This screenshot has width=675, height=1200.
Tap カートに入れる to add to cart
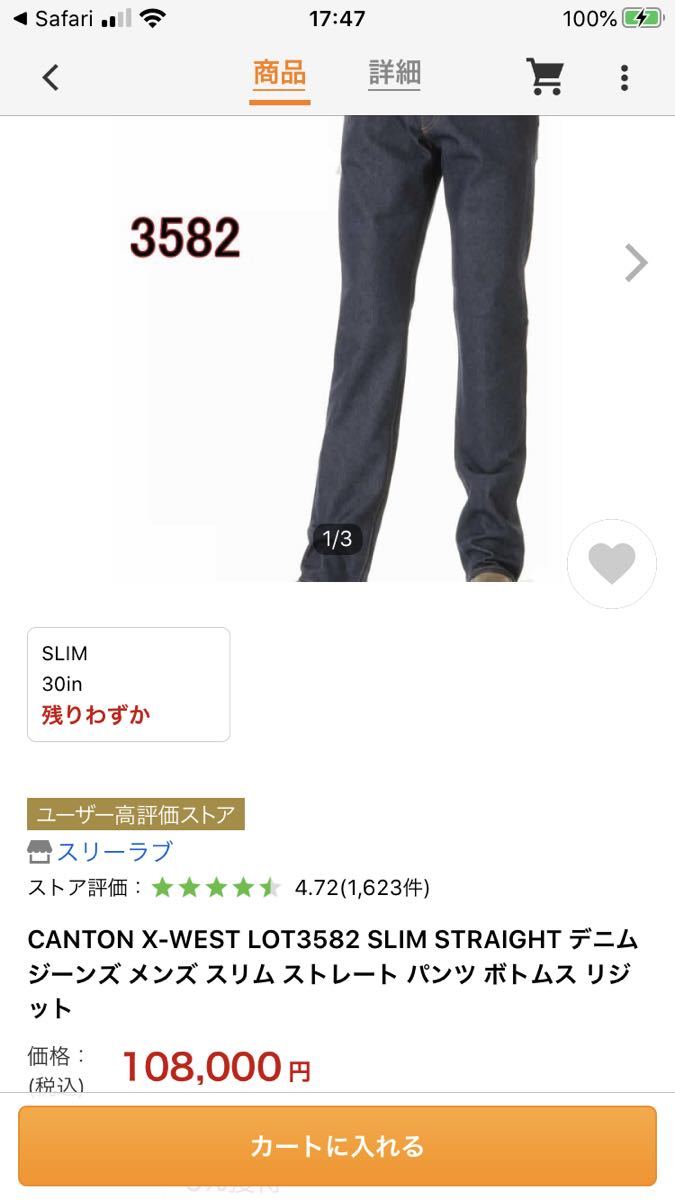coord(337,1146)
